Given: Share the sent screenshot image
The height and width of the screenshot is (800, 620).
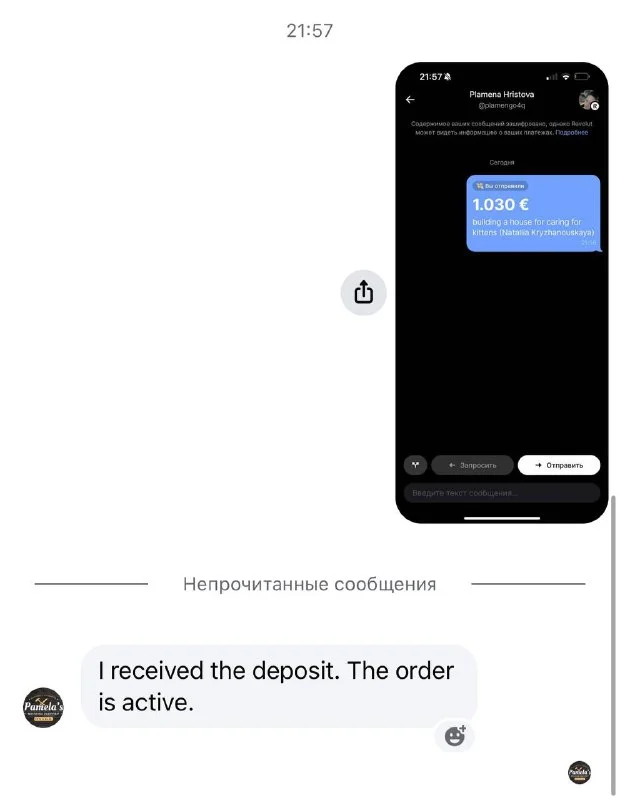Looking at the screenshot, I should pyautogui.click(x=364, y=292).
